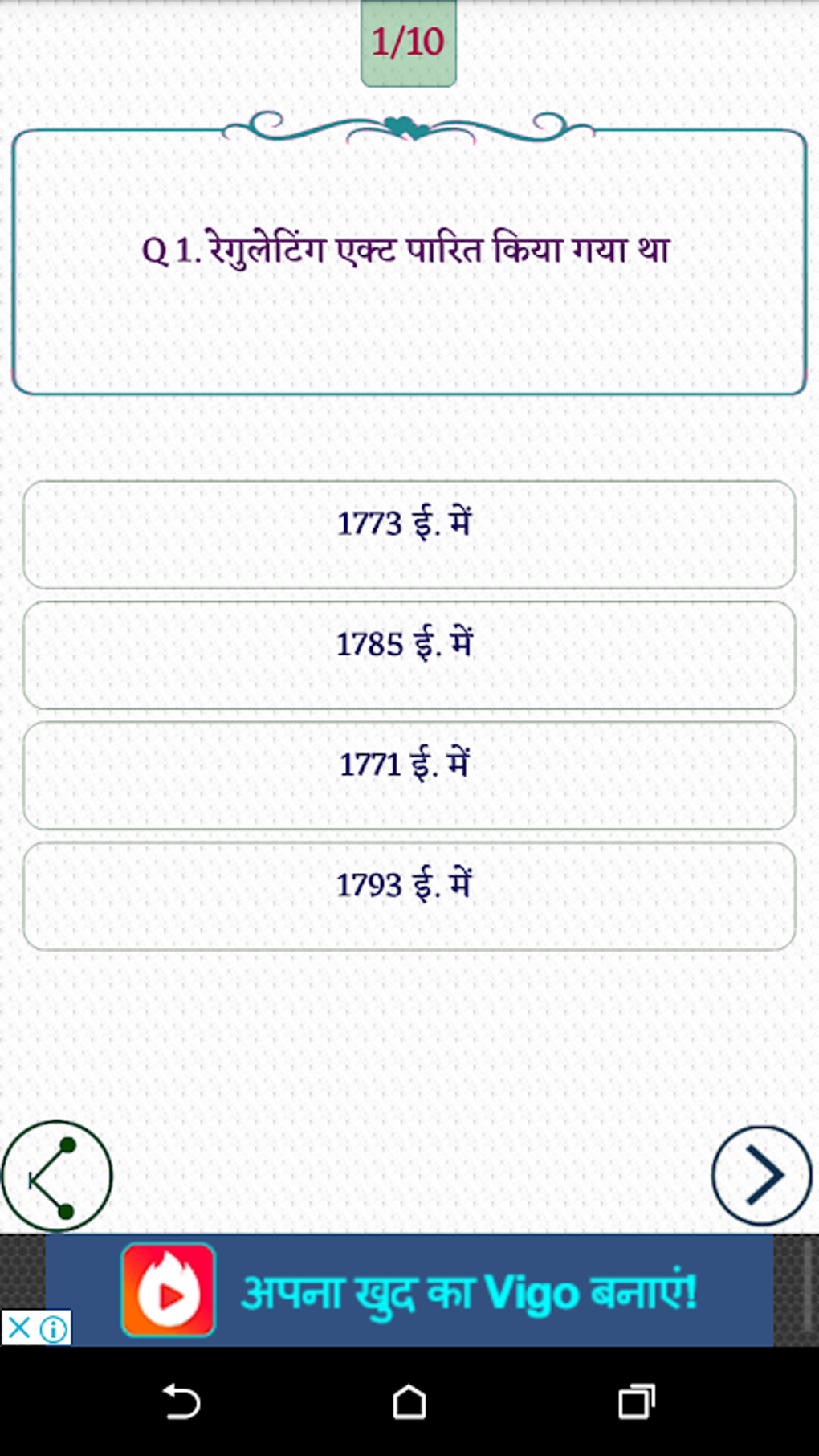819x1456 pixels.
Task: Go back using system back button
Action: pyautogui.click(x=181, y=1402)
